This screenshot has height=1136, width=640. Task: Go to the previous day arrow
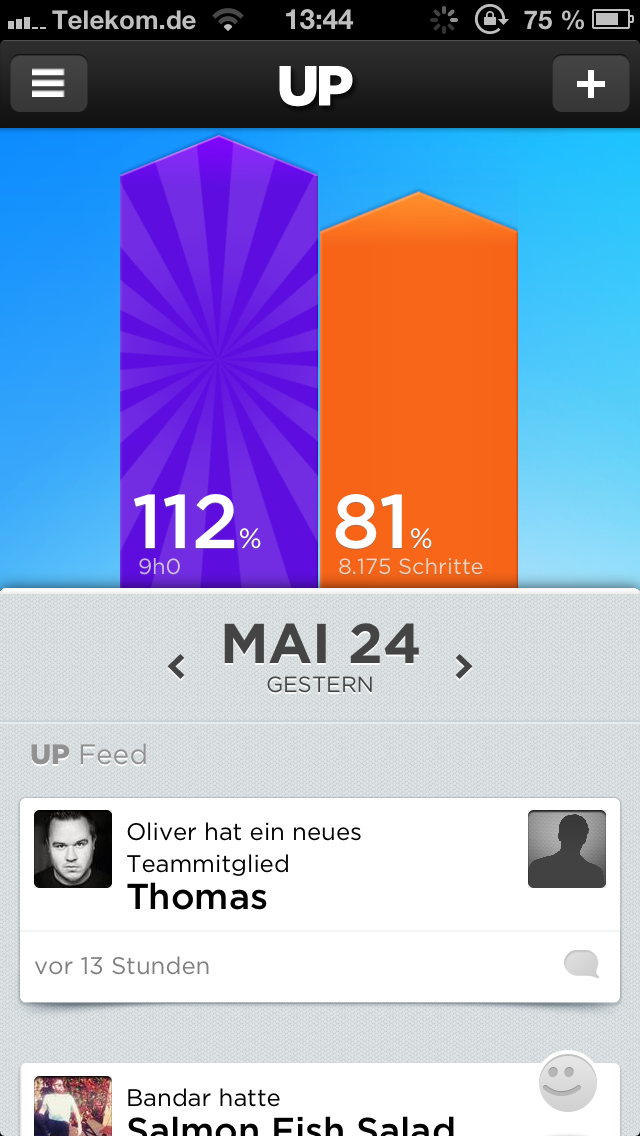[176, 666]
